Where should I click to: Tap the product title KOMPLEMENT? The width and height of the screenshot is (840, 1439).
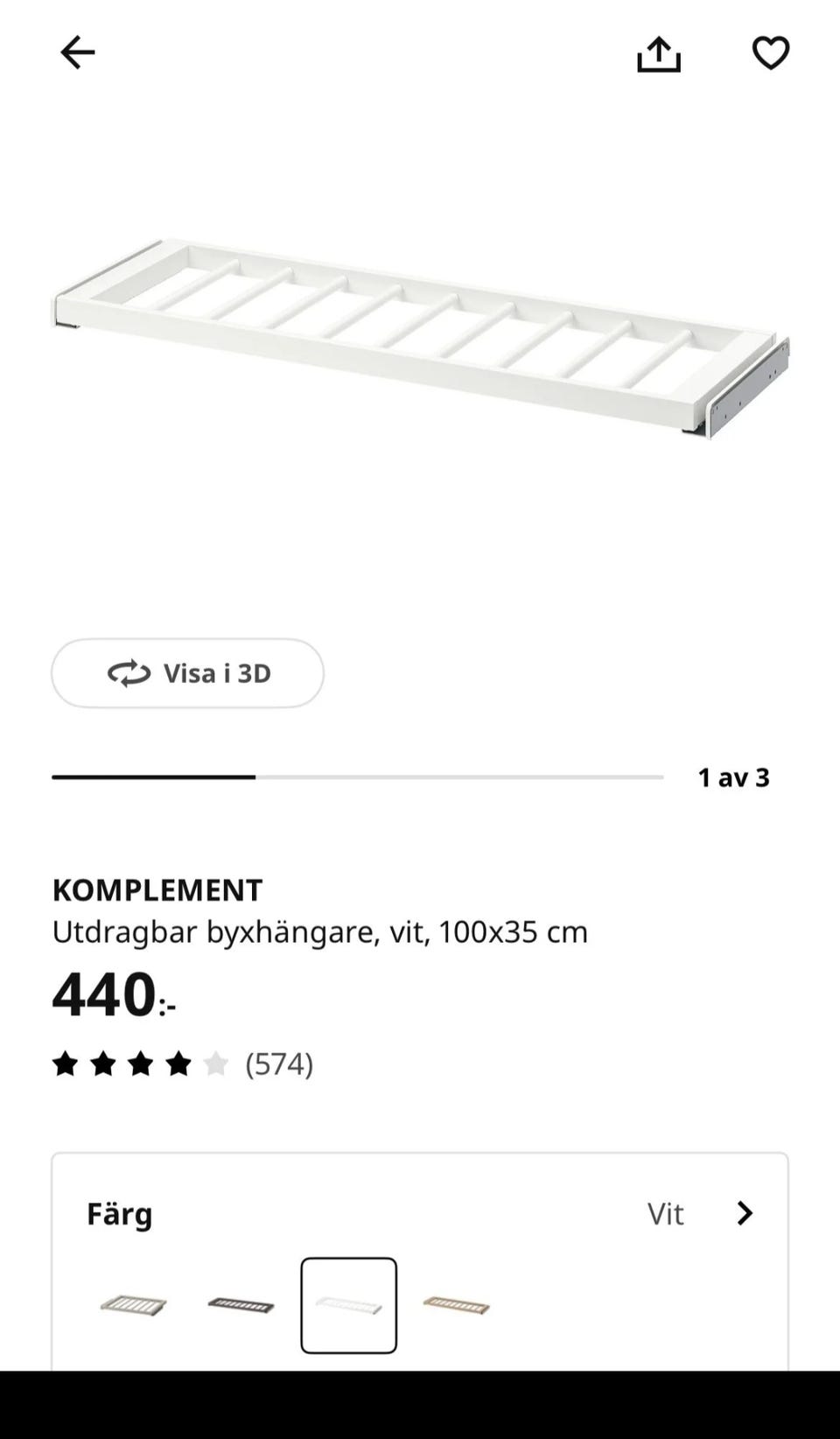tap(157, 889)
